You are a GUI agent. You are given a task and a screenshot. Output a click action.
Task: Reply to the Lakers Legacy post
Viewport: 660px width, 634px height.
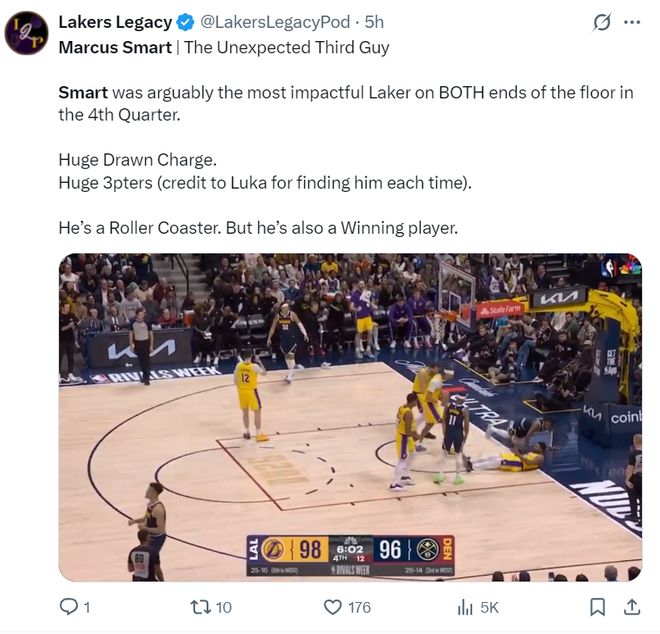(69, 607)
